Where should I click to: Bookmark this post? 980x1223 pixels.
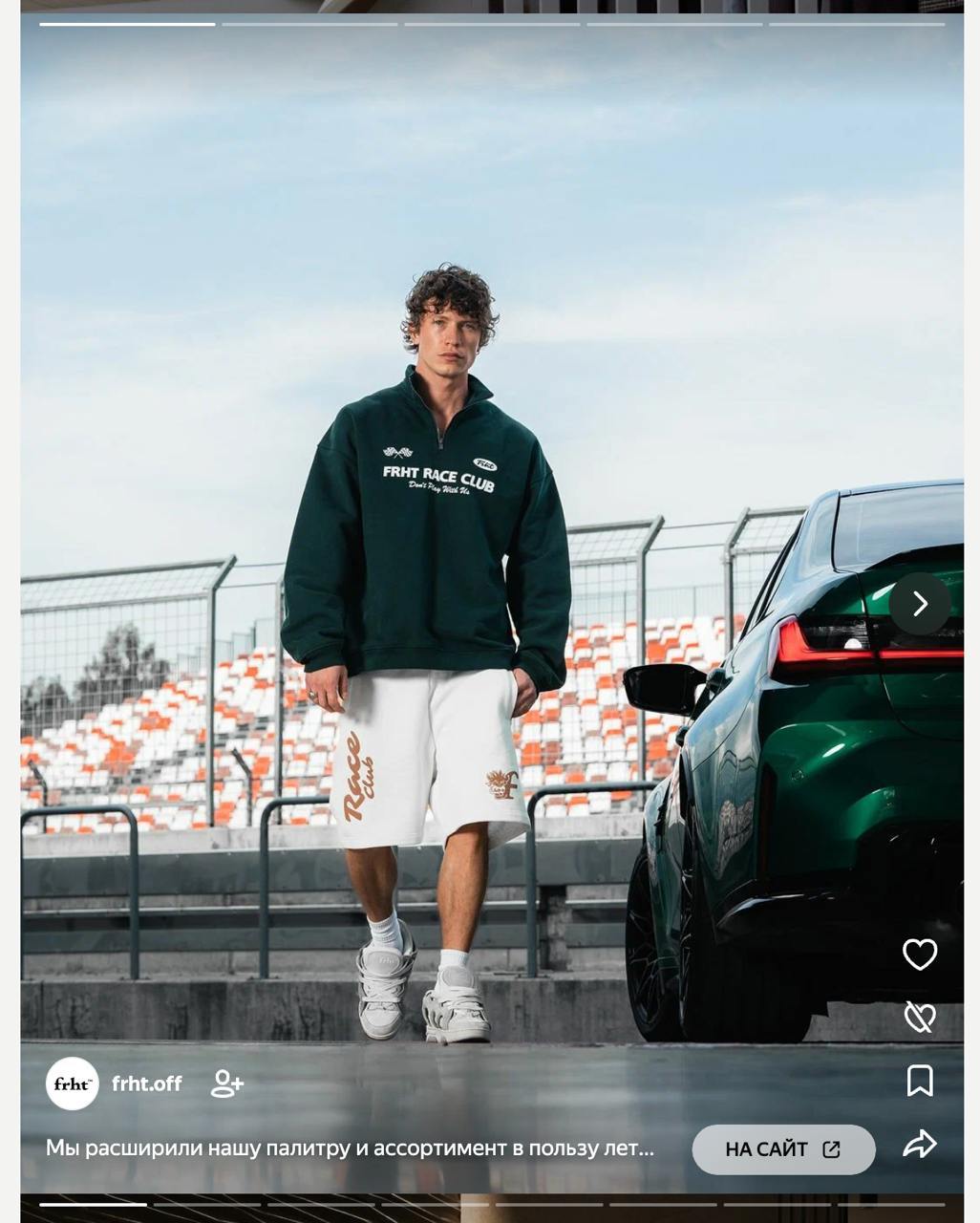[920, 1081]
